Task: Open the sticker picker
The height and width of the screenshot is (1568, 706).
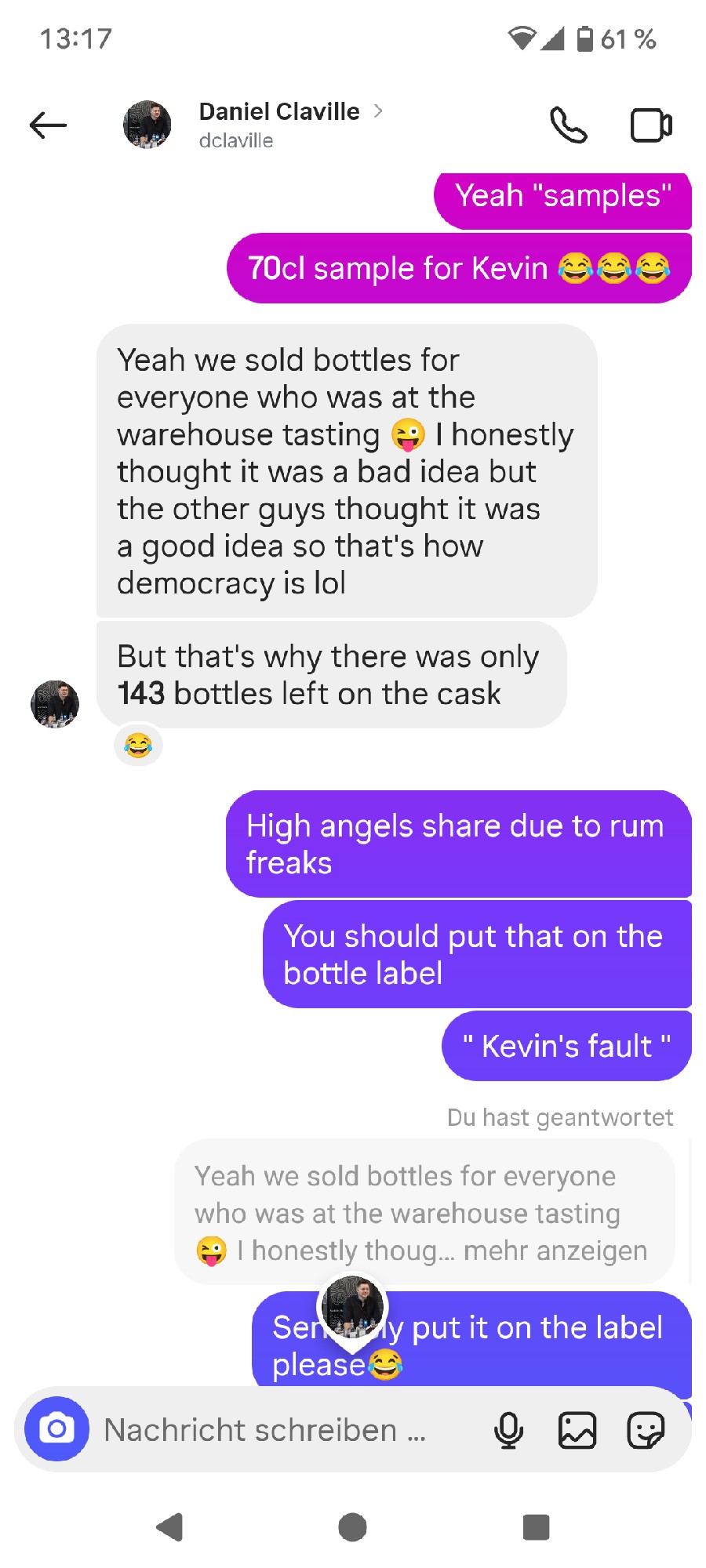Action: [646, 1430]
